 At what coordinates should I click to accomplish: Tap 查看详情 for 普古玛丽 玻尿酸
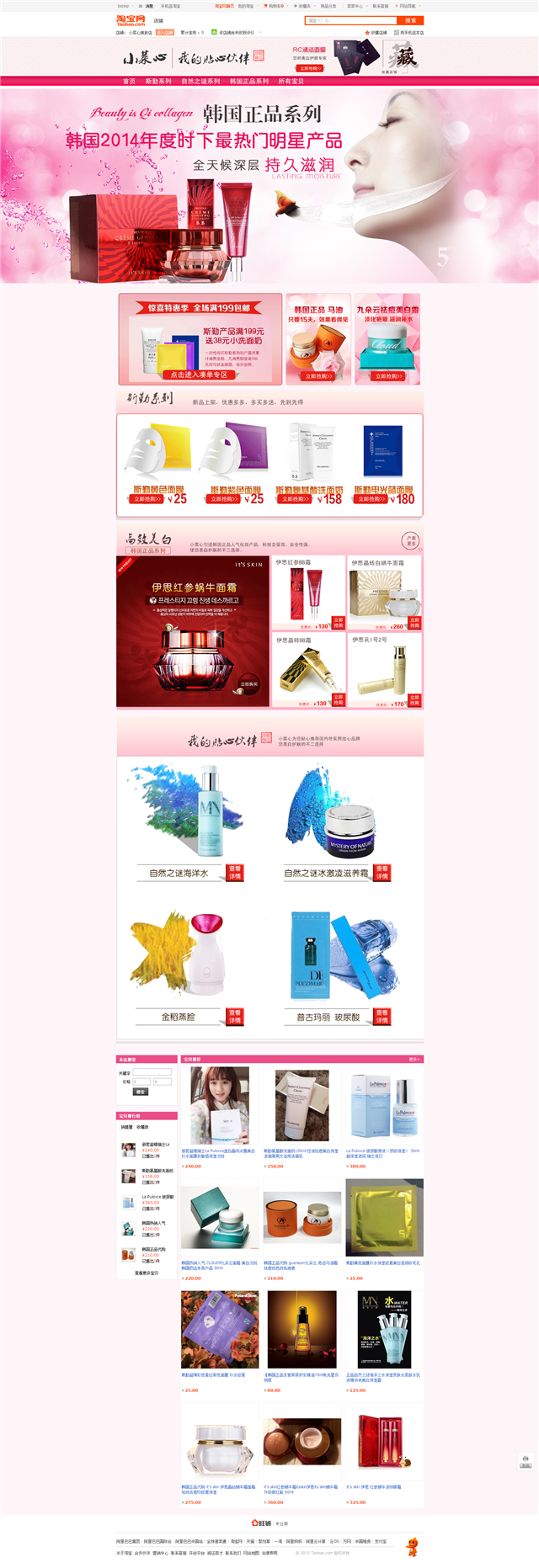pos(382,1016)
